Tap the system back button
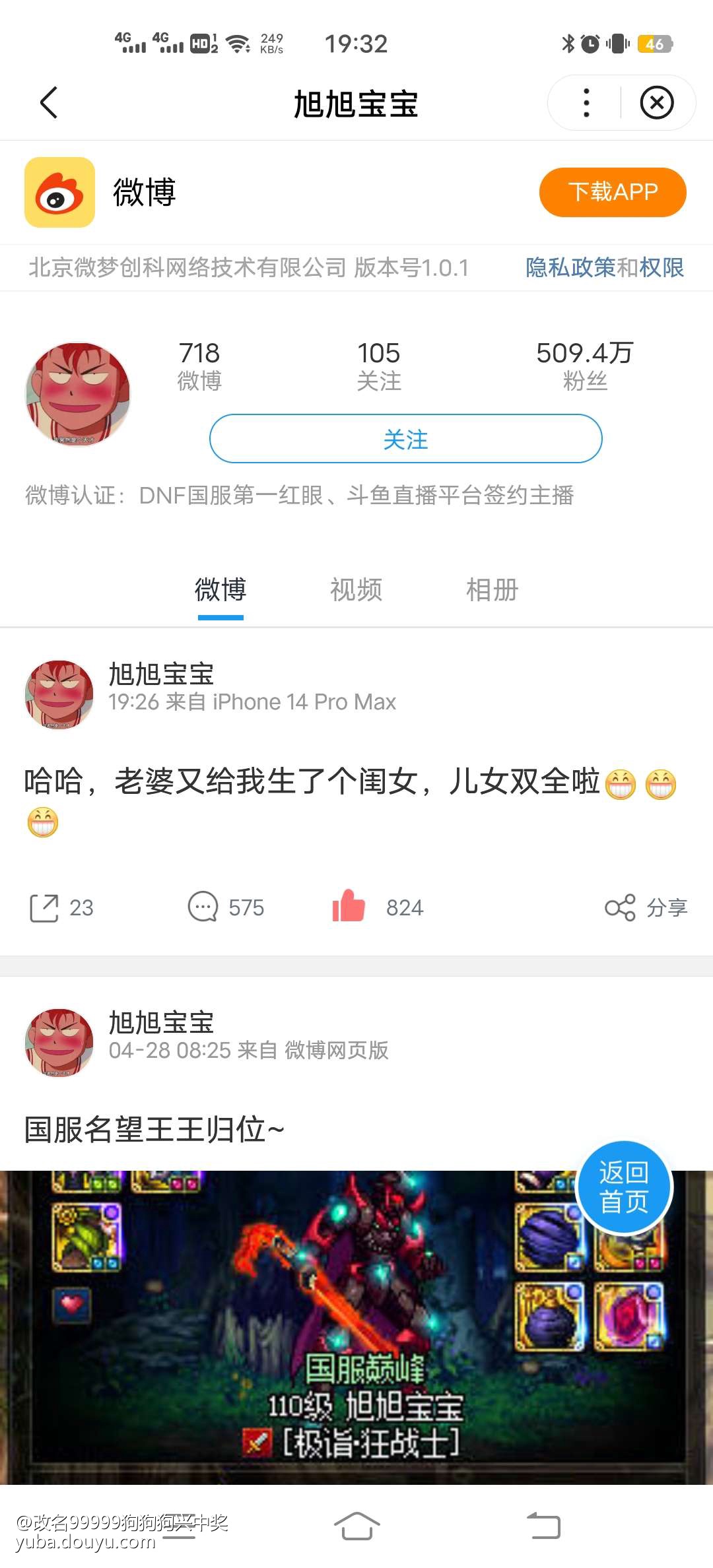713x1568 pixels. 543,1525
